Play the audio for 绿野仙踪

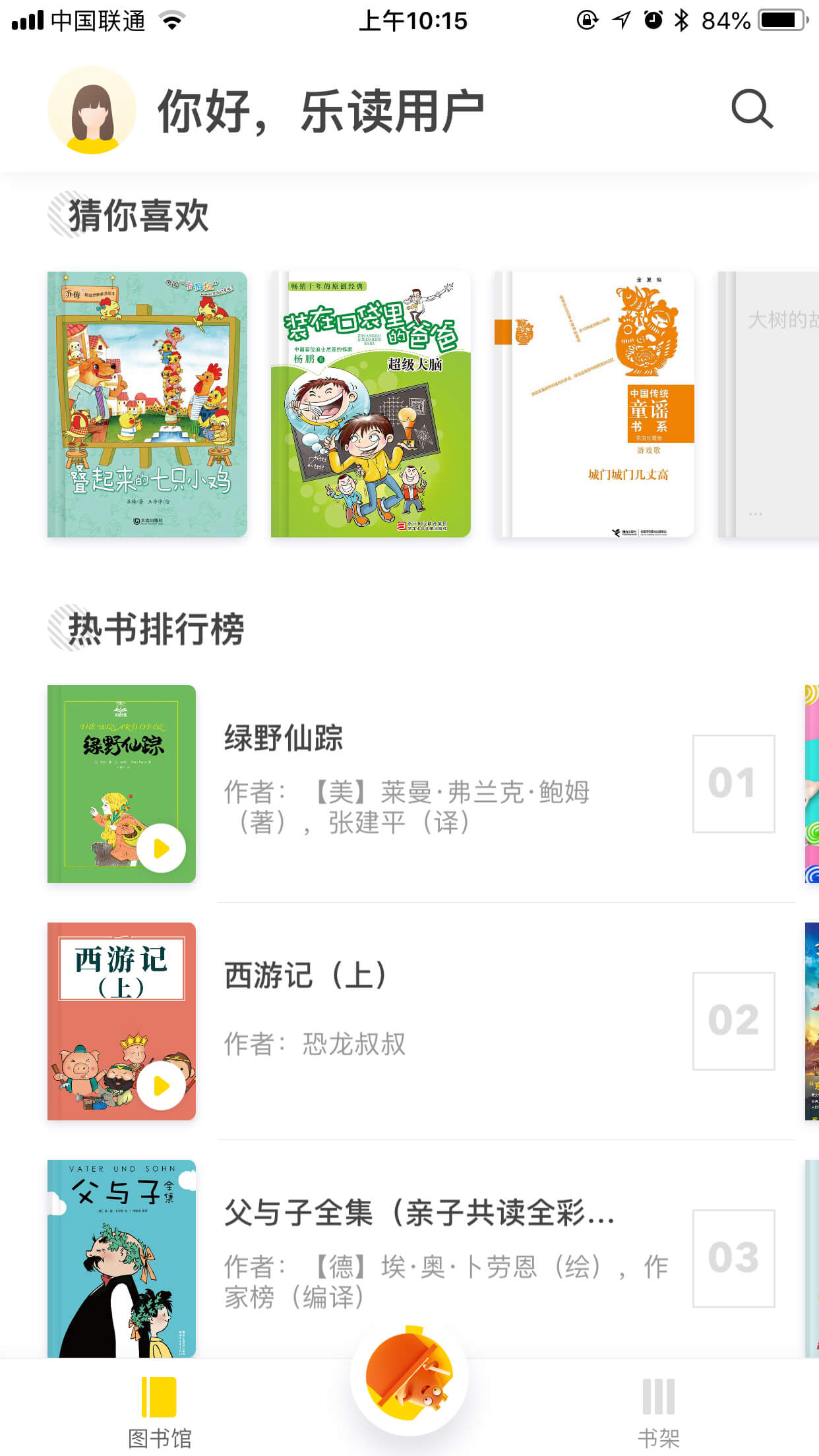162,848
